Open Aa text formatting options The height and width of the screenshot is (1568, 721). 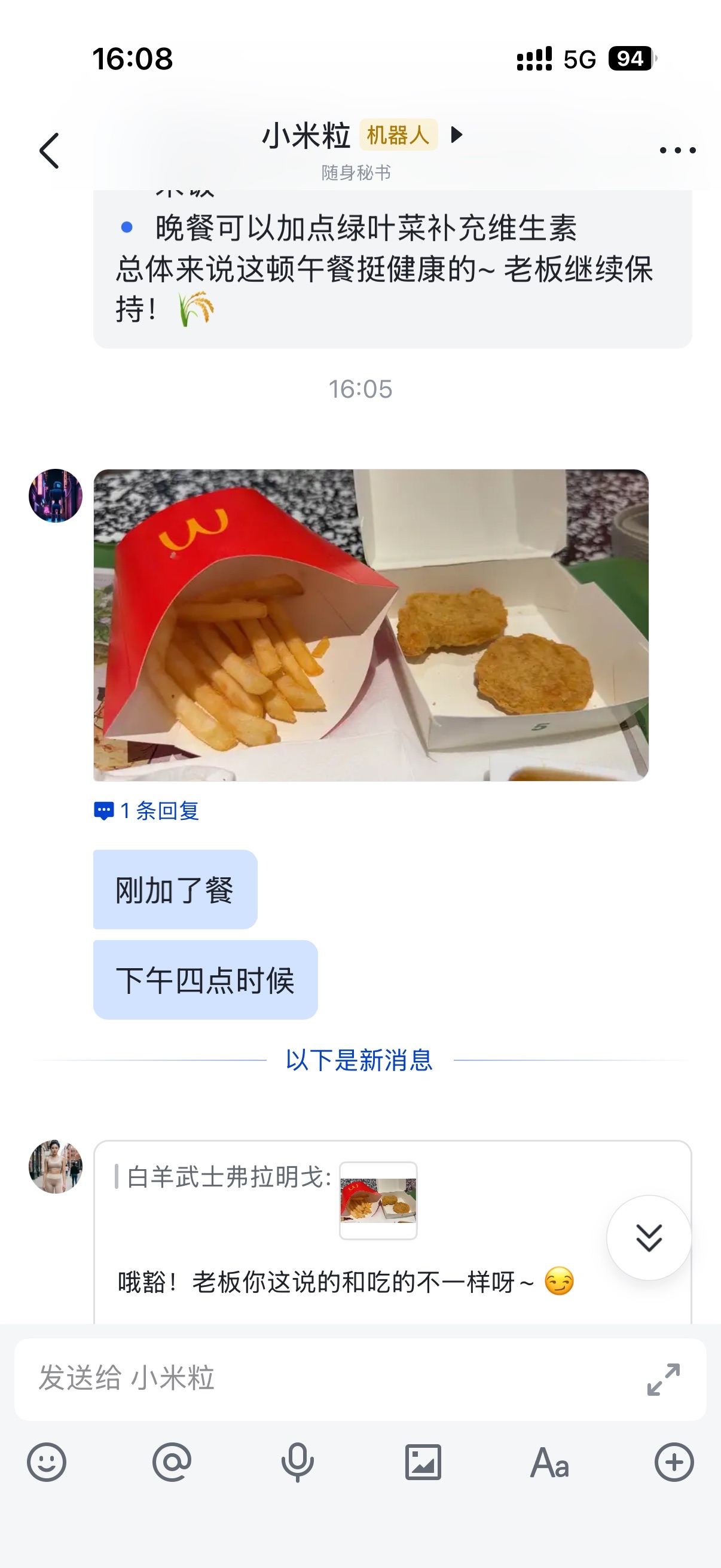coord(549,1462)
